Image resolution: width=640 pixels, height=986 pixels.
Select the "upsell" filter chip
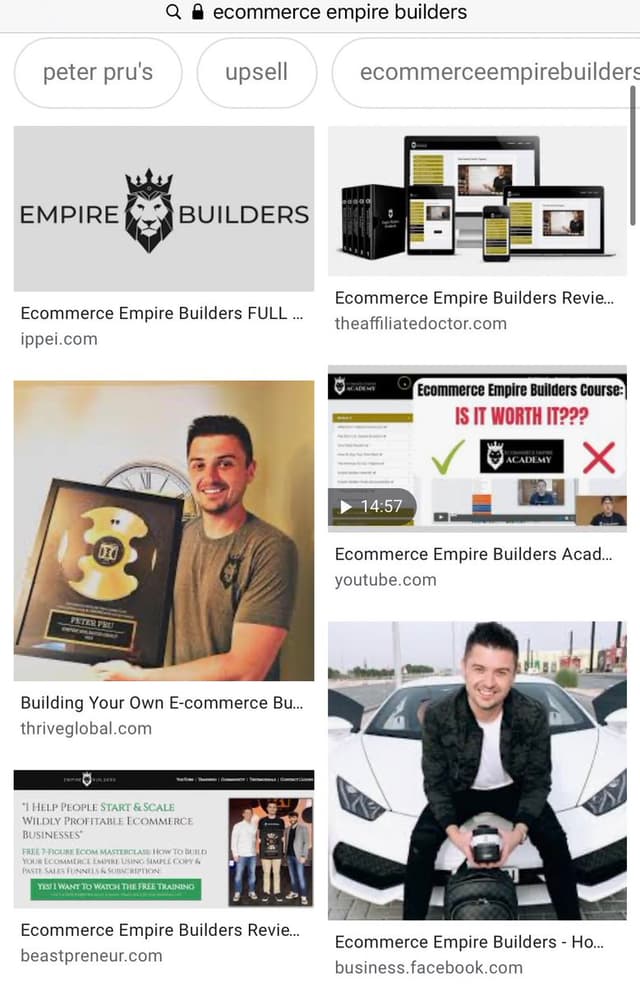pos(257,73)
